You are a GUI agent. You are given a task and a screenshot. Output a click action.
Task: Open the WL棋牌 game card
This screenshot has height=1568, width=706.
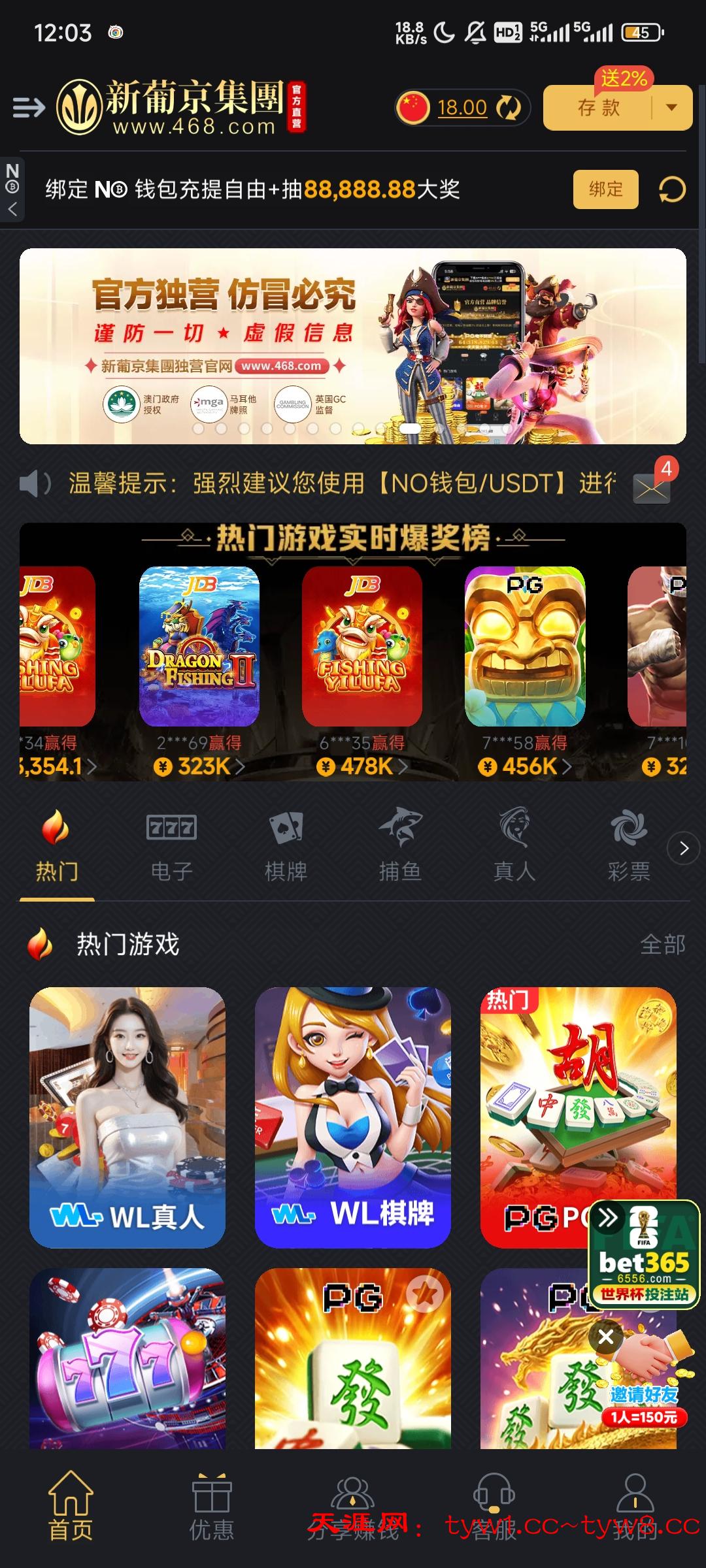(x=353, y=1117)
